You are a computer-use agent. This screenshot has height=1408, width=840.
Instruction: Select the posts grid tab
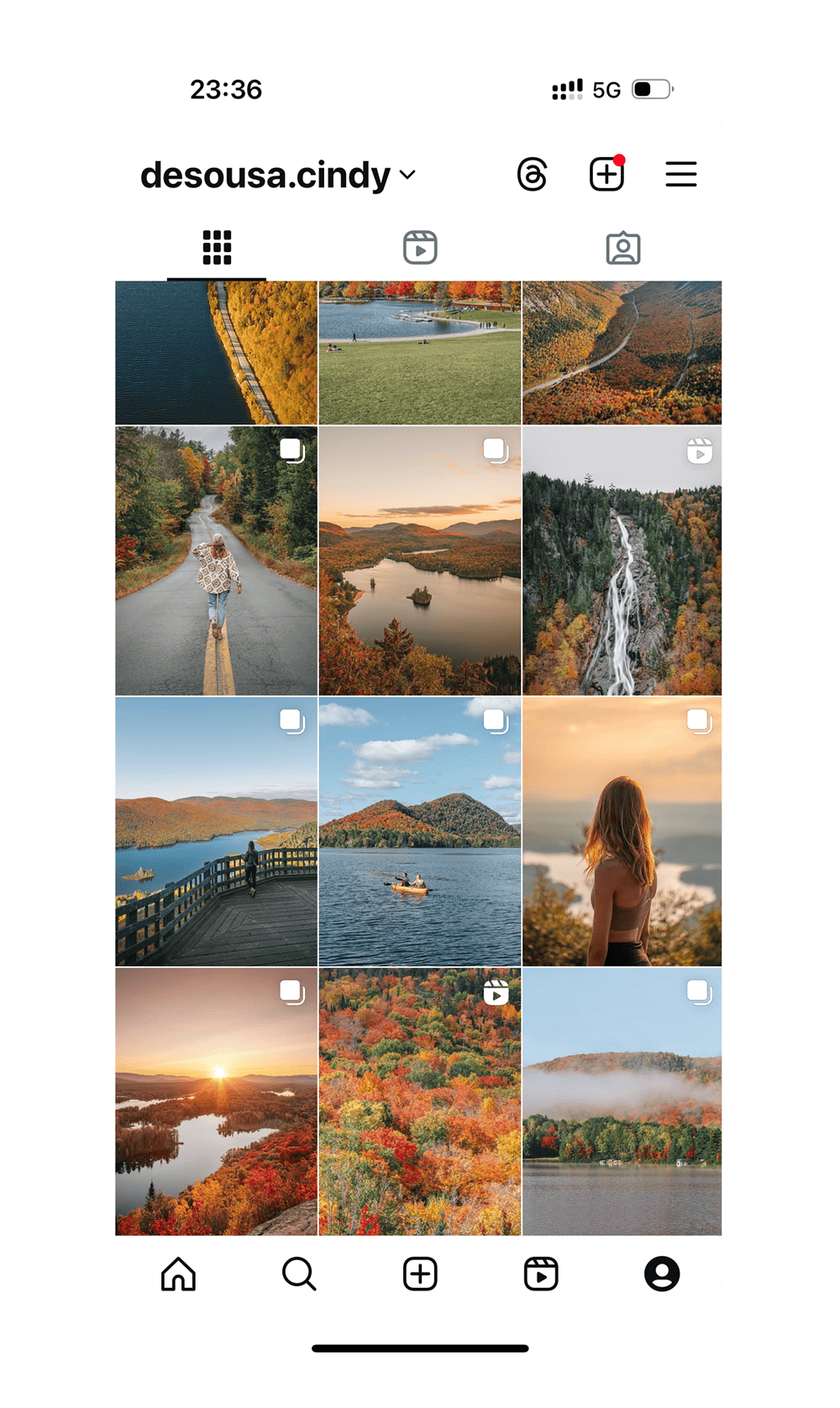217,248
